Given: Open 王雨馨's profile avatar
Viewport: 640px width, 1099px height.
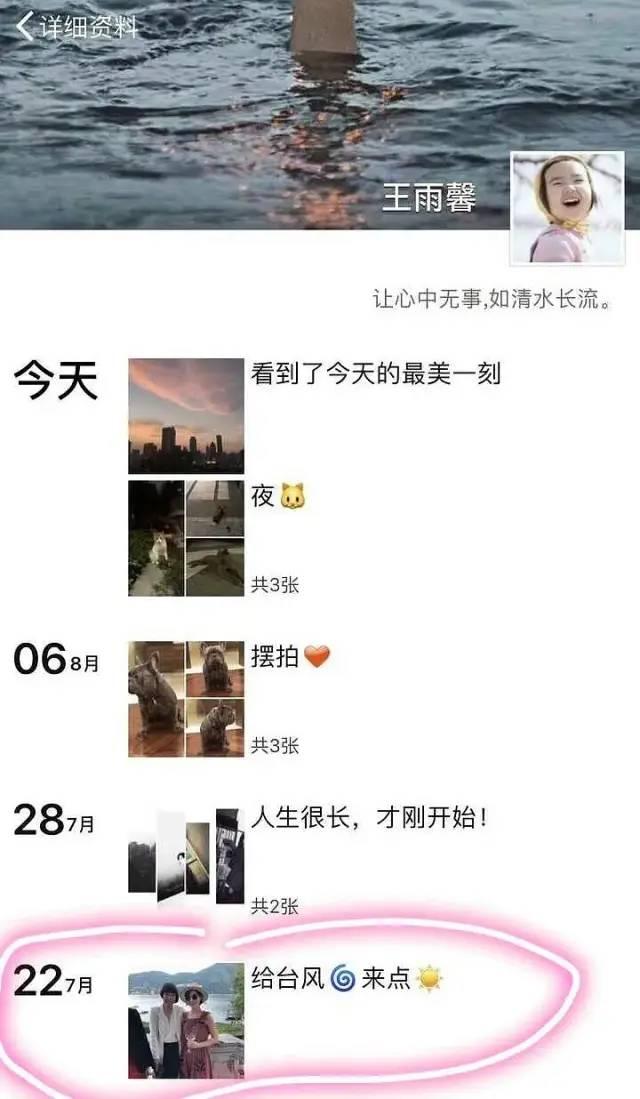Looking at the screenshot, I should 568,208.
